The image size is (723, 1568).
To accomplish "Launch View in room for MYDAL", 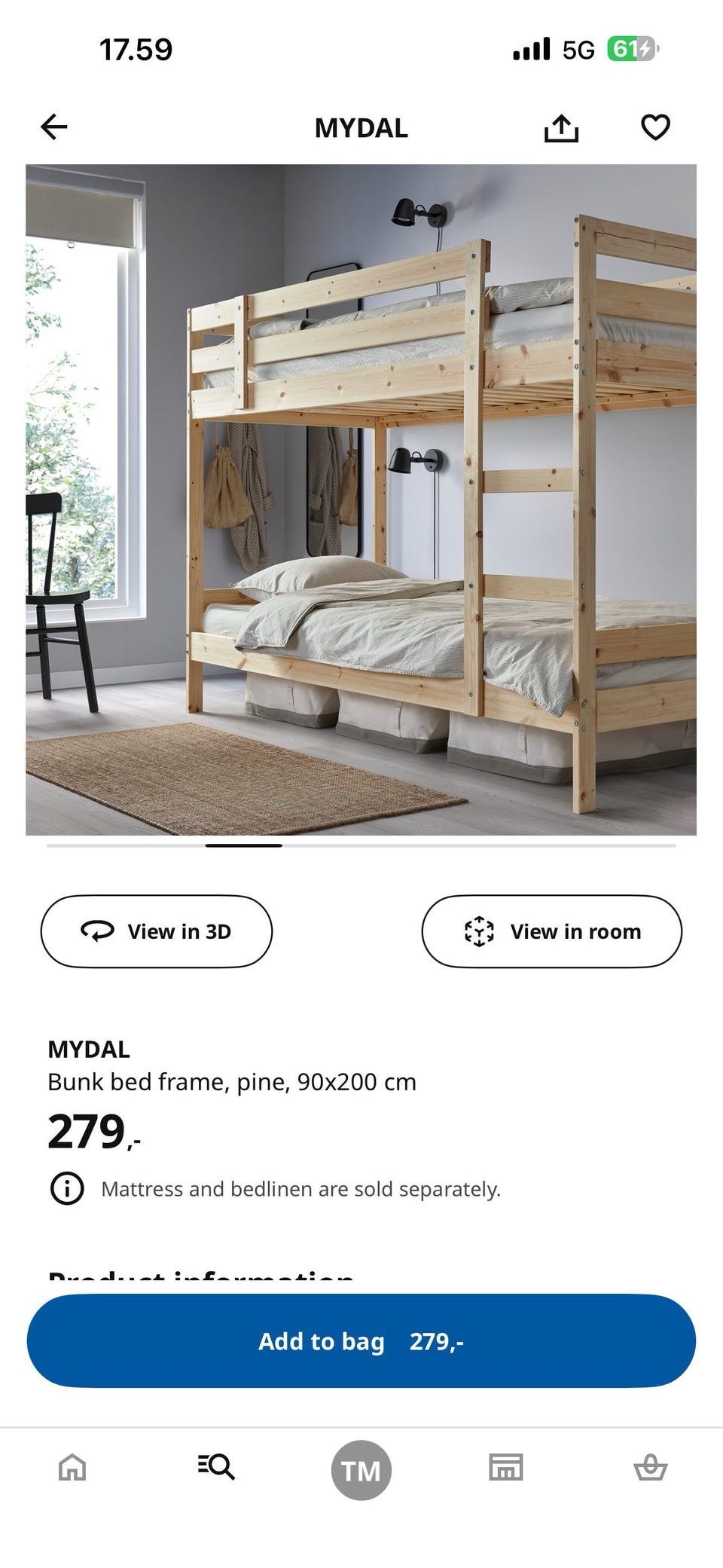I will [551, 931].
